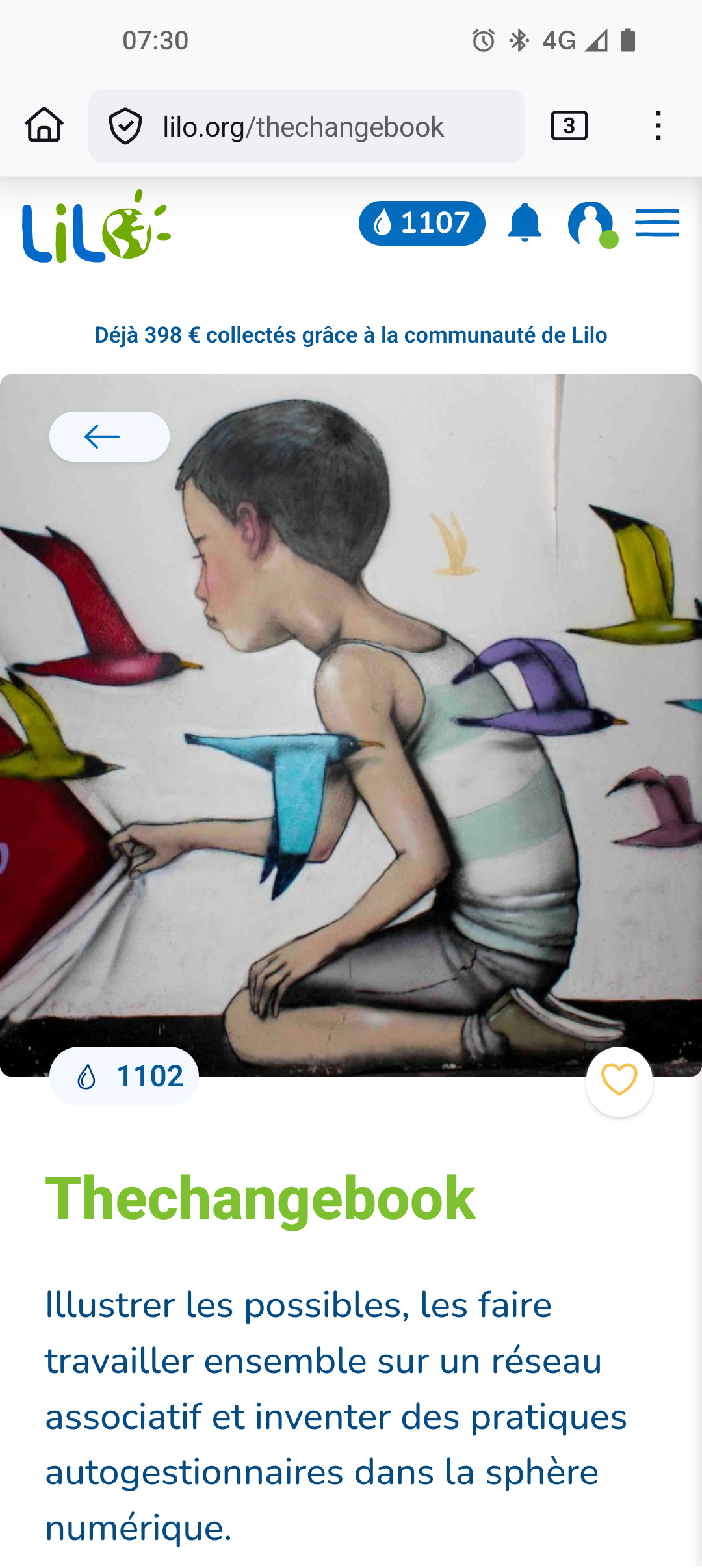
Task: Open the 1107 water drops counter
Action: pyautogui.click(x=422, y=224)
